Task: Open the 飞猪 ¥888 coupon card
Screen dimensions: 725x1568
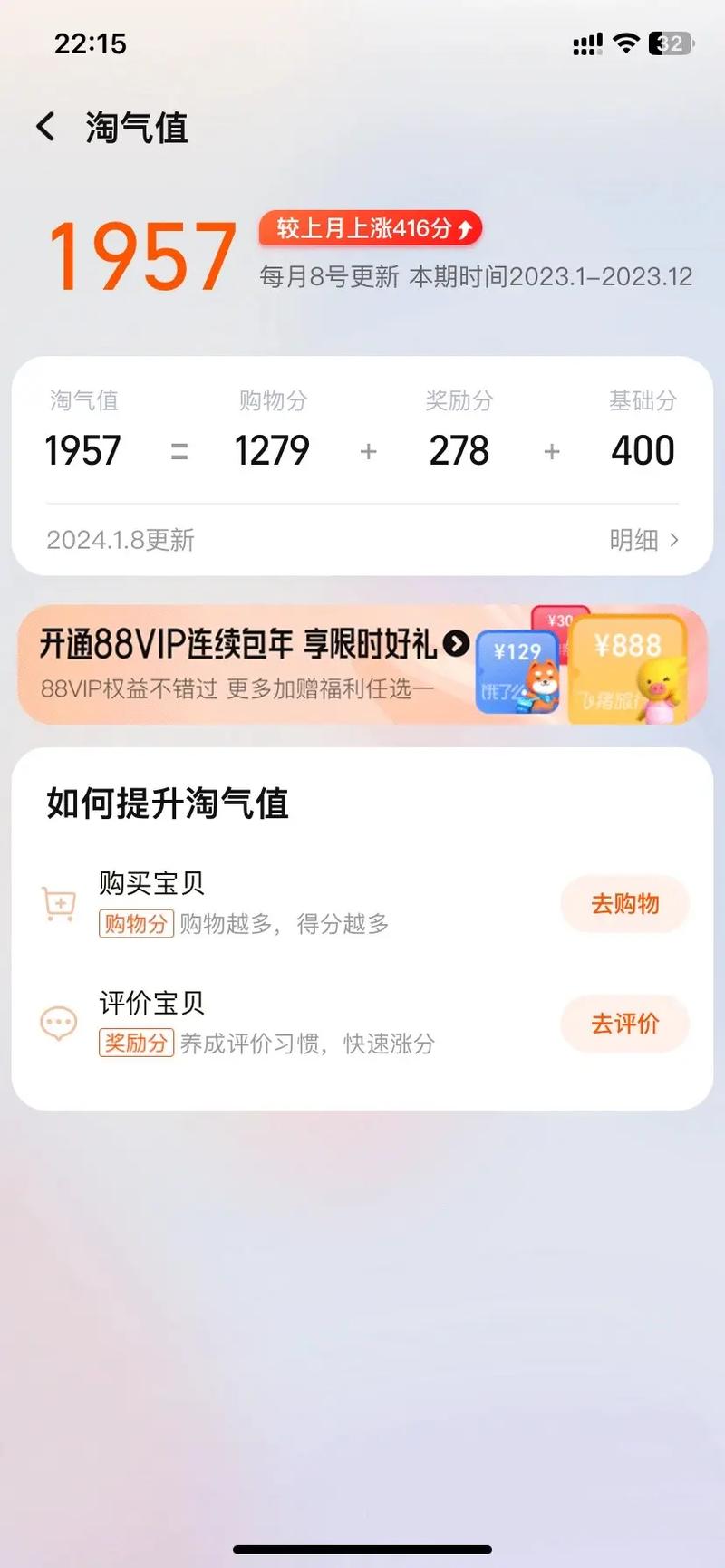Action: (x=629, y=669)
